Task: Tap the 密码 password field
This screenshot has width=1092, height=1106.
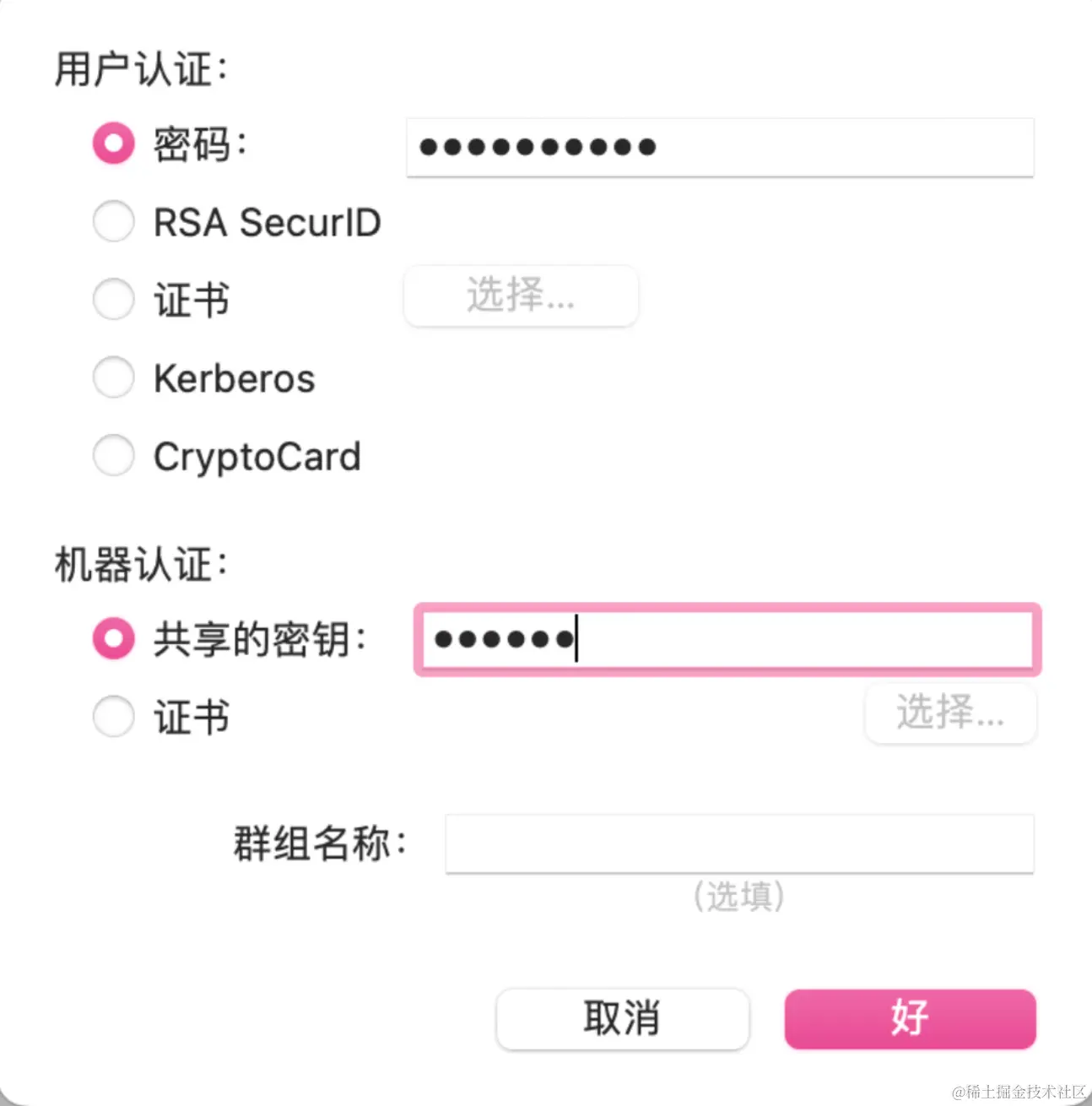Action: coord(719,148)
